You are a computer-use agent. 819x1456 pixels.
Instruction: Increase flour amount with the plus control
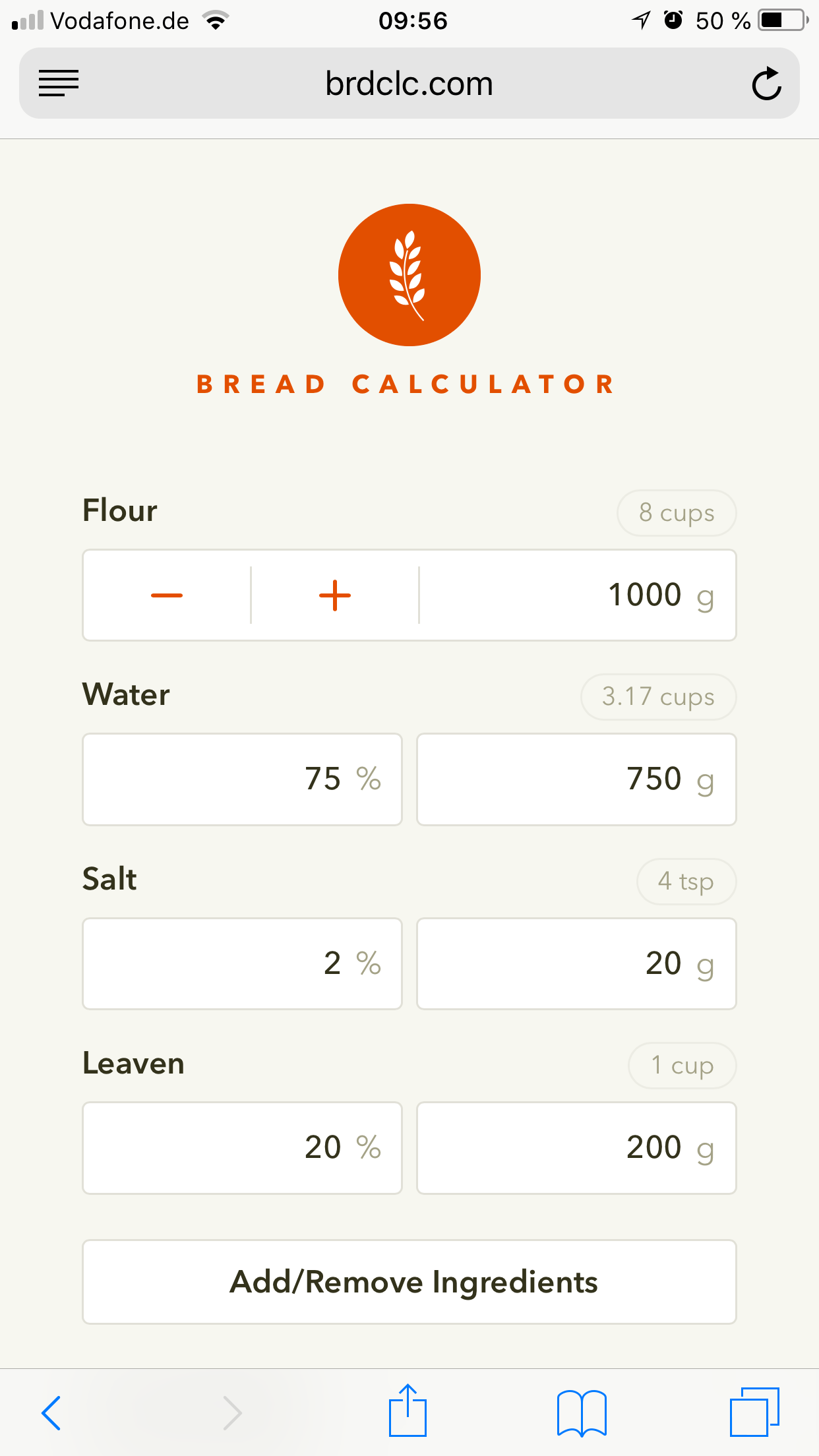click(335, 594)
